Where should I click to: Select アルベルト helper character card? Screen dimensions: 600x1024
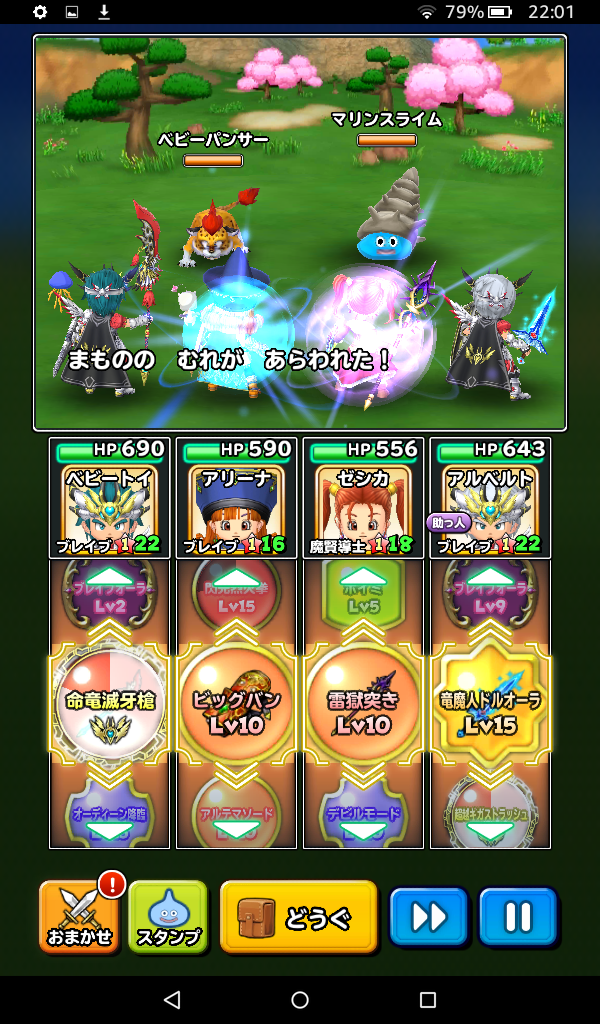pos(490,498)
